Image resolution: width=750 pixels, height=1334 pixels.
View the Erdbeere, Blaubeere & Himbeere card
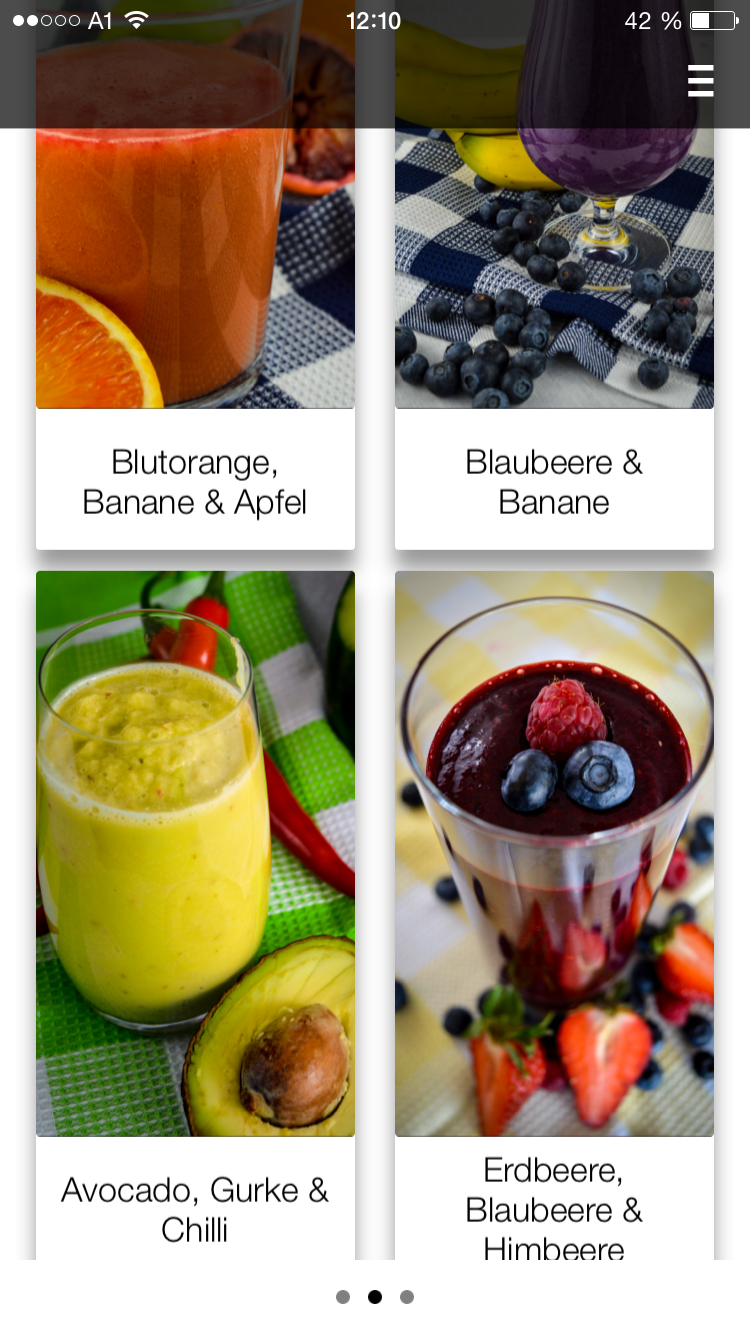(x=554, y=915)
